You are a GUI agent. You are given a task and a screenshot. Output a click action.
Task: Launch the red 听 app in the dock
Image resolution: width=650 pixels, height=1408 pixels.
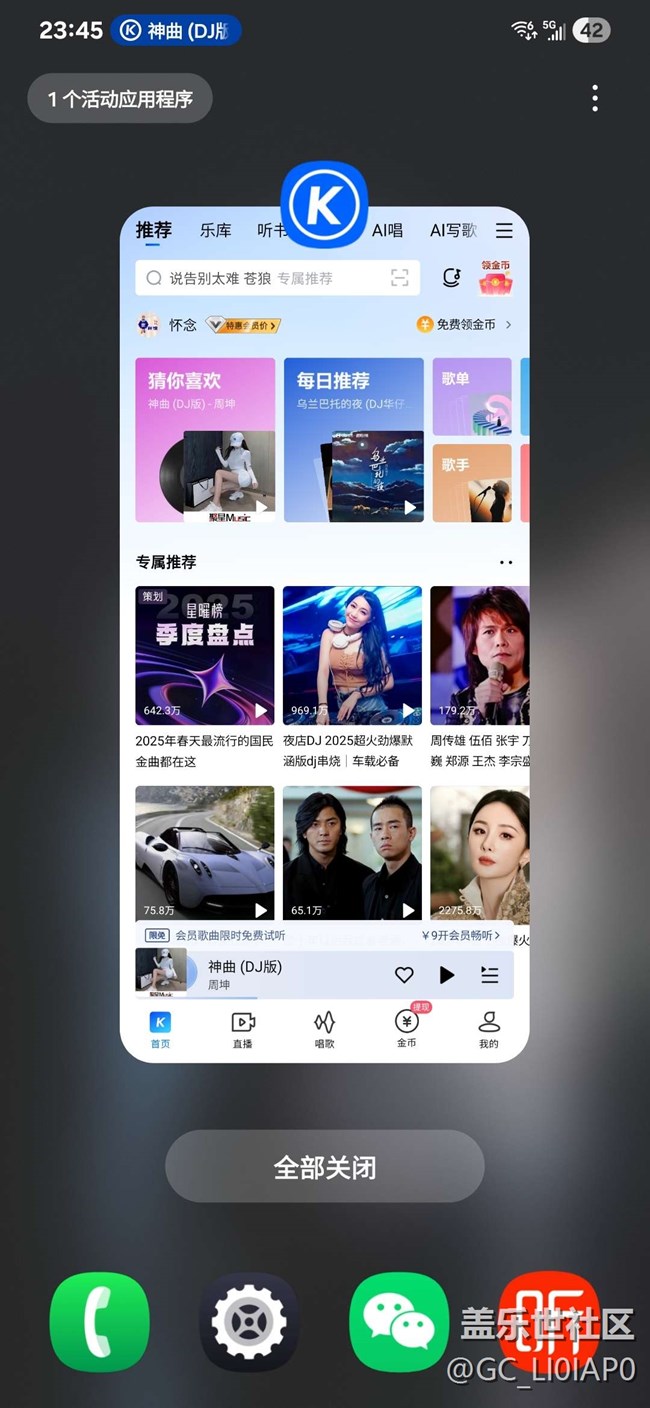548,1322
